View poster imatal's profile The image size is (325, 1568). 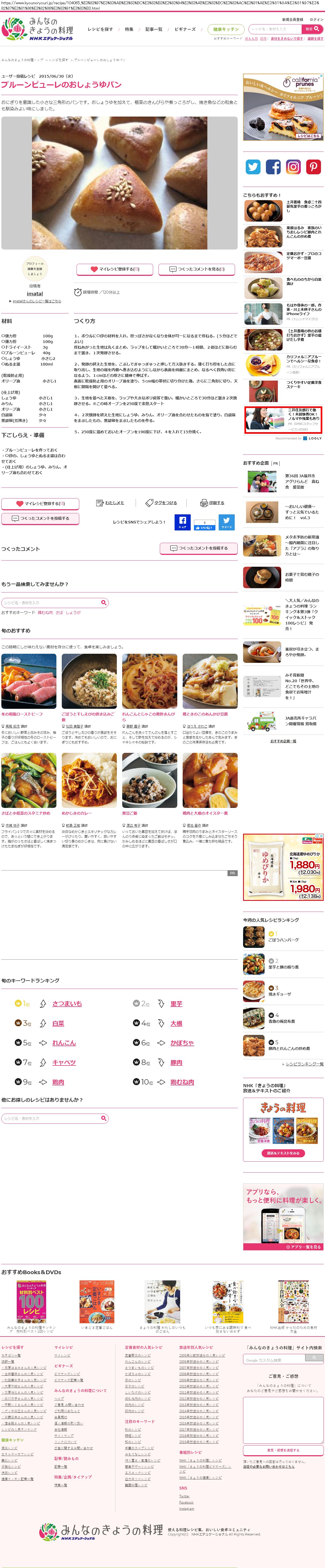tap(35, 293)
